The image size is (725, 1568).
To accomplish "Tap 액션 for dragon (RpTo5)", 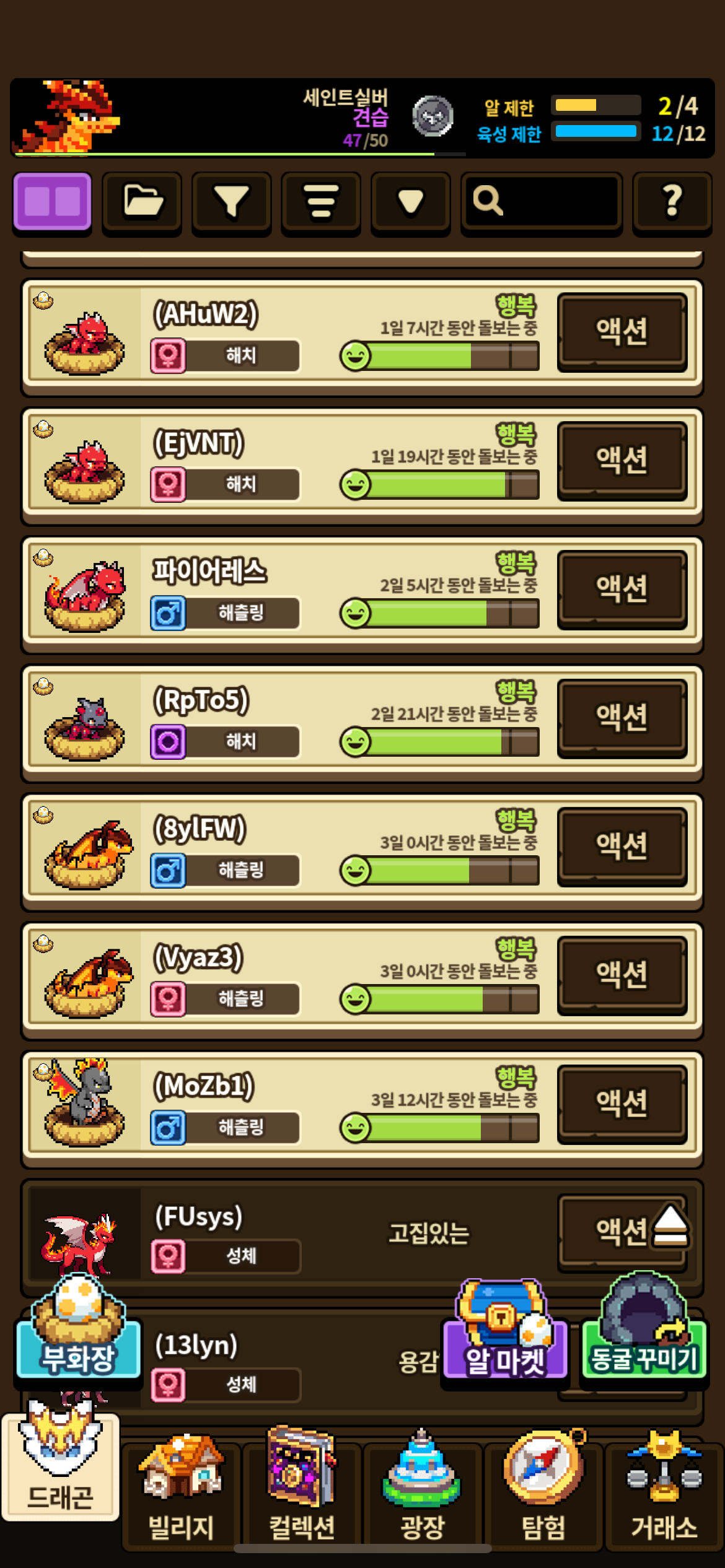I will (622, 718).
